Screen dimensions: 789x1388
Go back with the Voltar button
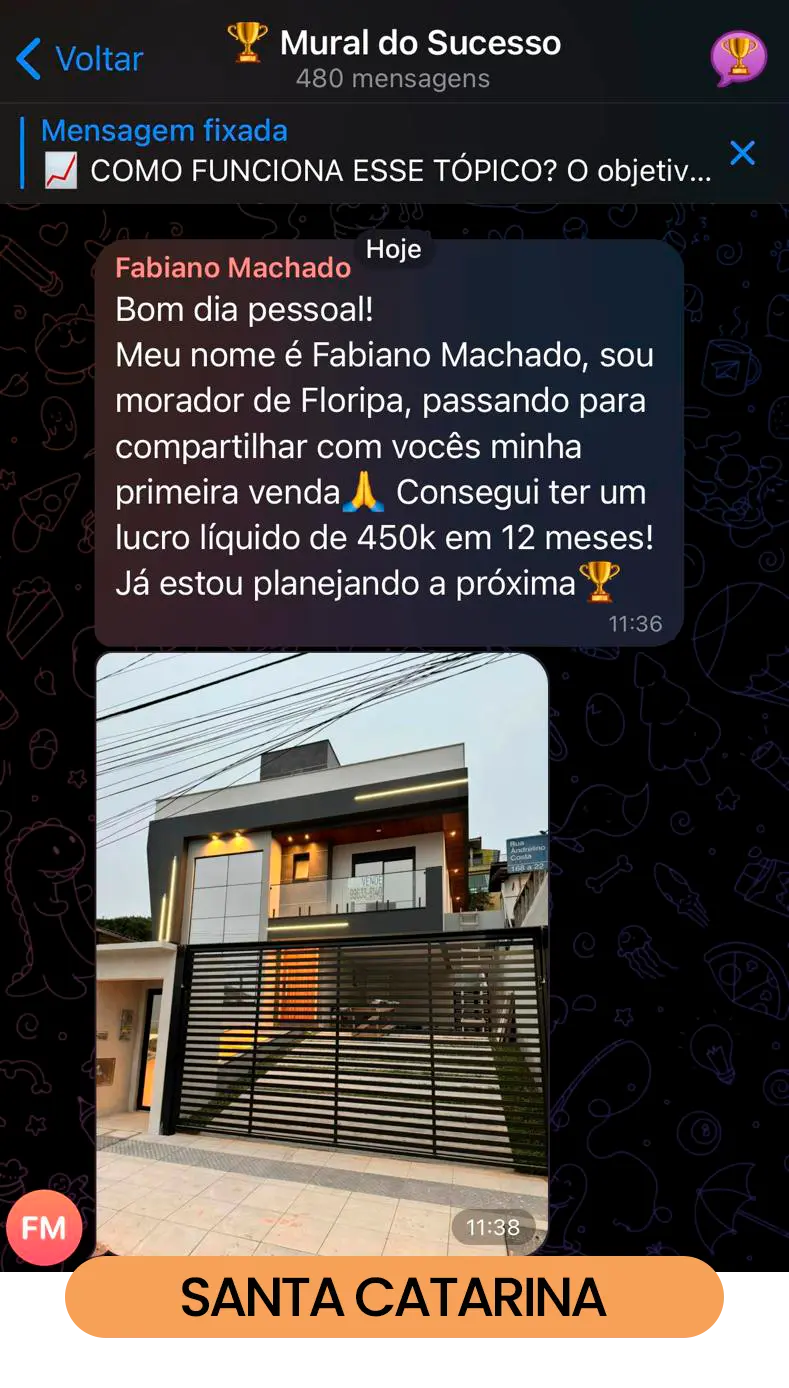(x=80, y=59)
